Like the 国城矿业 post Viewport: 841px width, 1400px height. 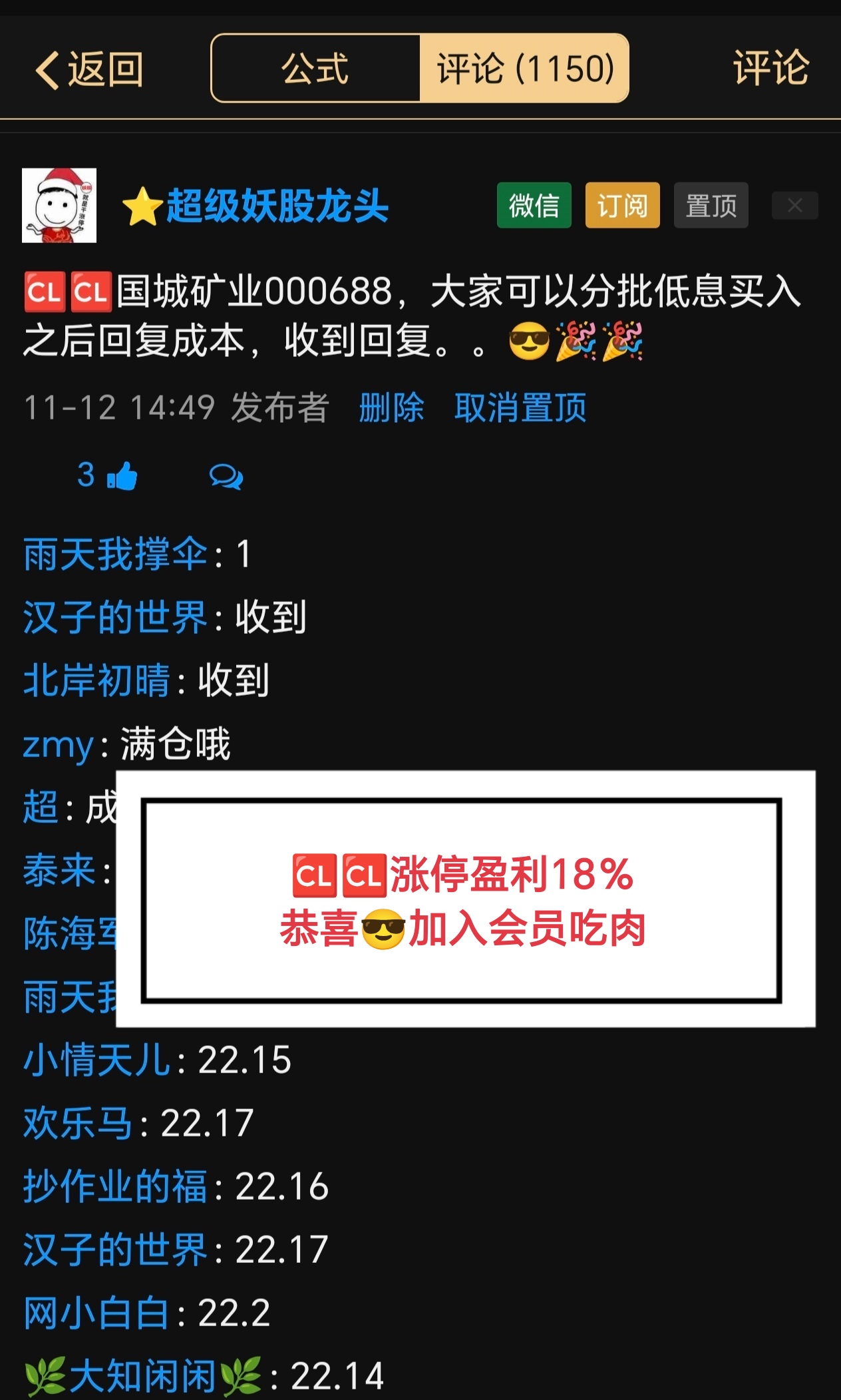pos(121,477)
